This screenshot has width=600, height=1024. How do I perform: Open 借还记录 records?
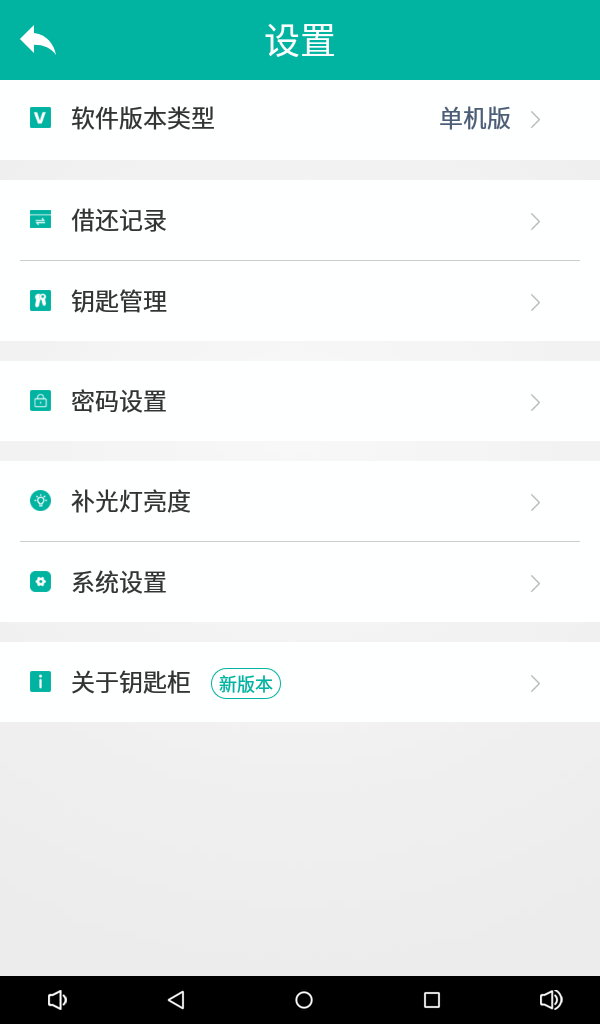pos(300,221)
